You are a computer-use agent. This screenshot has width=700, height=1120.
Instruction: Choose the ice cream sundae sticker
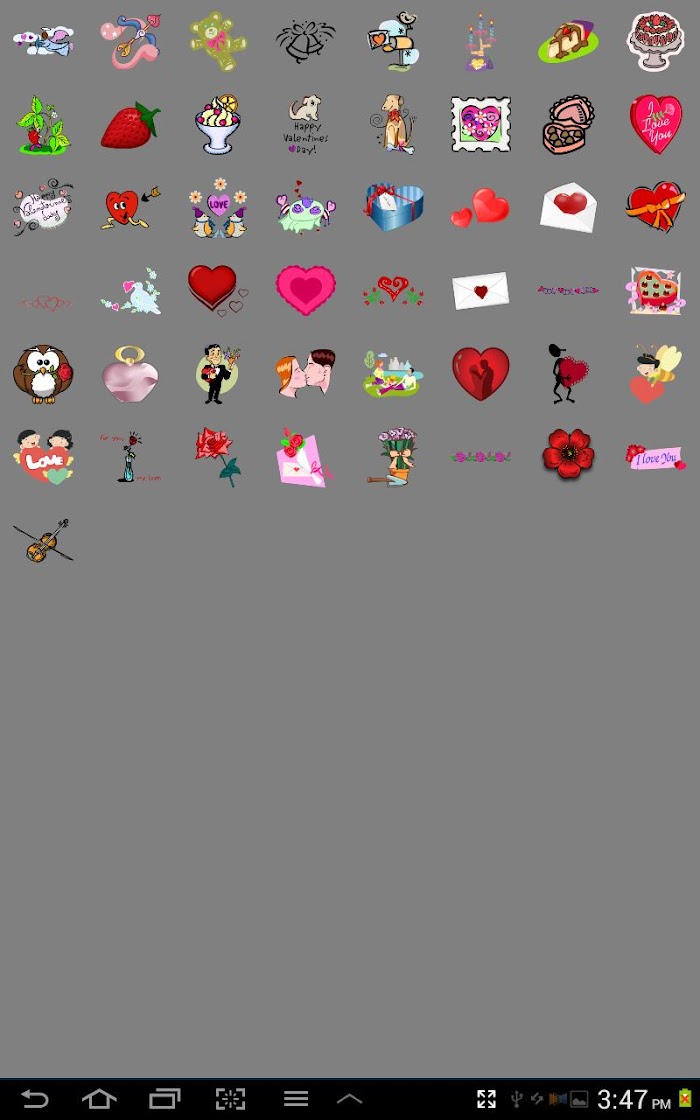pos(218,125)
